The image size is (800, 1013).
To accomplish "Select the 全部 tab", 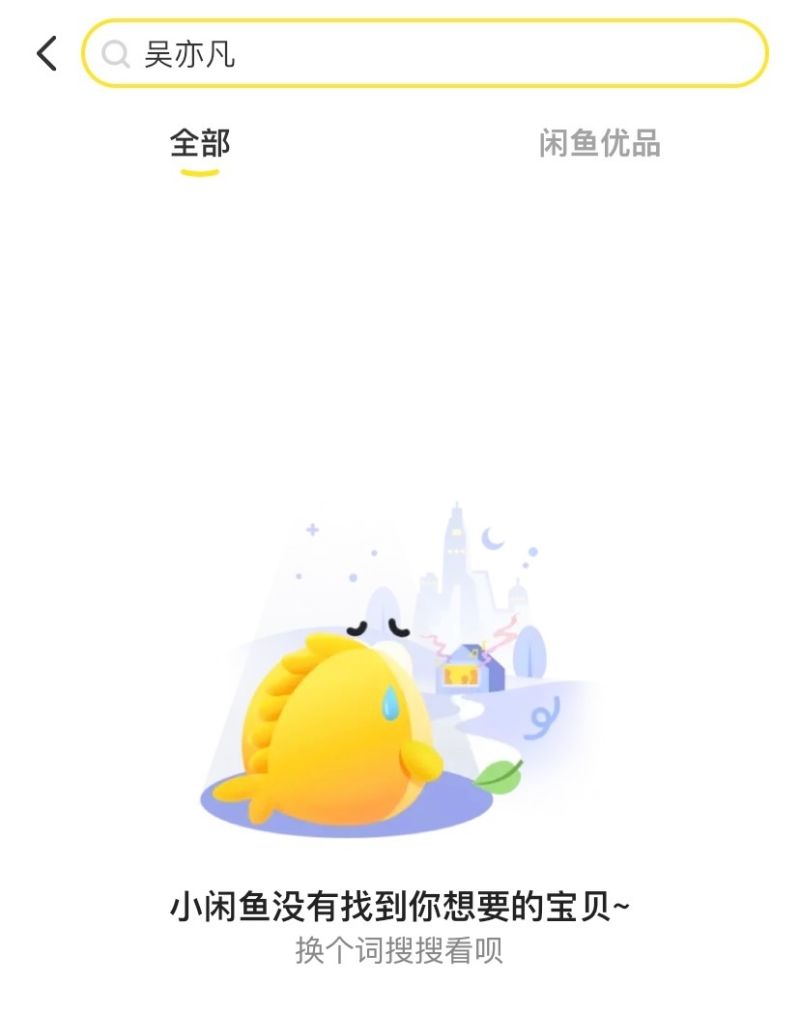I will tap(200, 143).
